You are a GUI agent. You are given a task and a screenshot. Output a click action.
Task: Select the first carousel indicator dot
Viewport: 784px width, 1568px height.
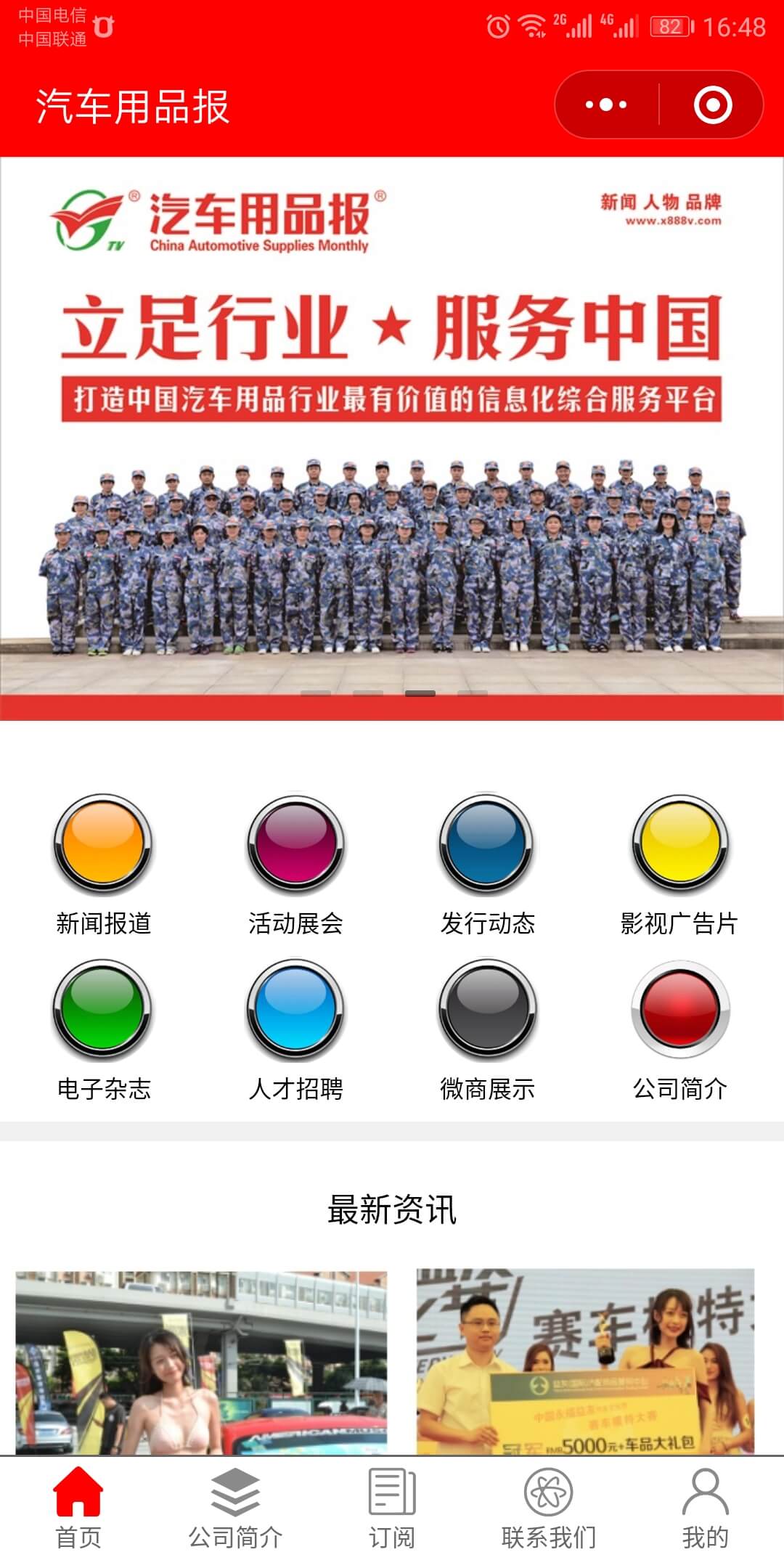315,693
